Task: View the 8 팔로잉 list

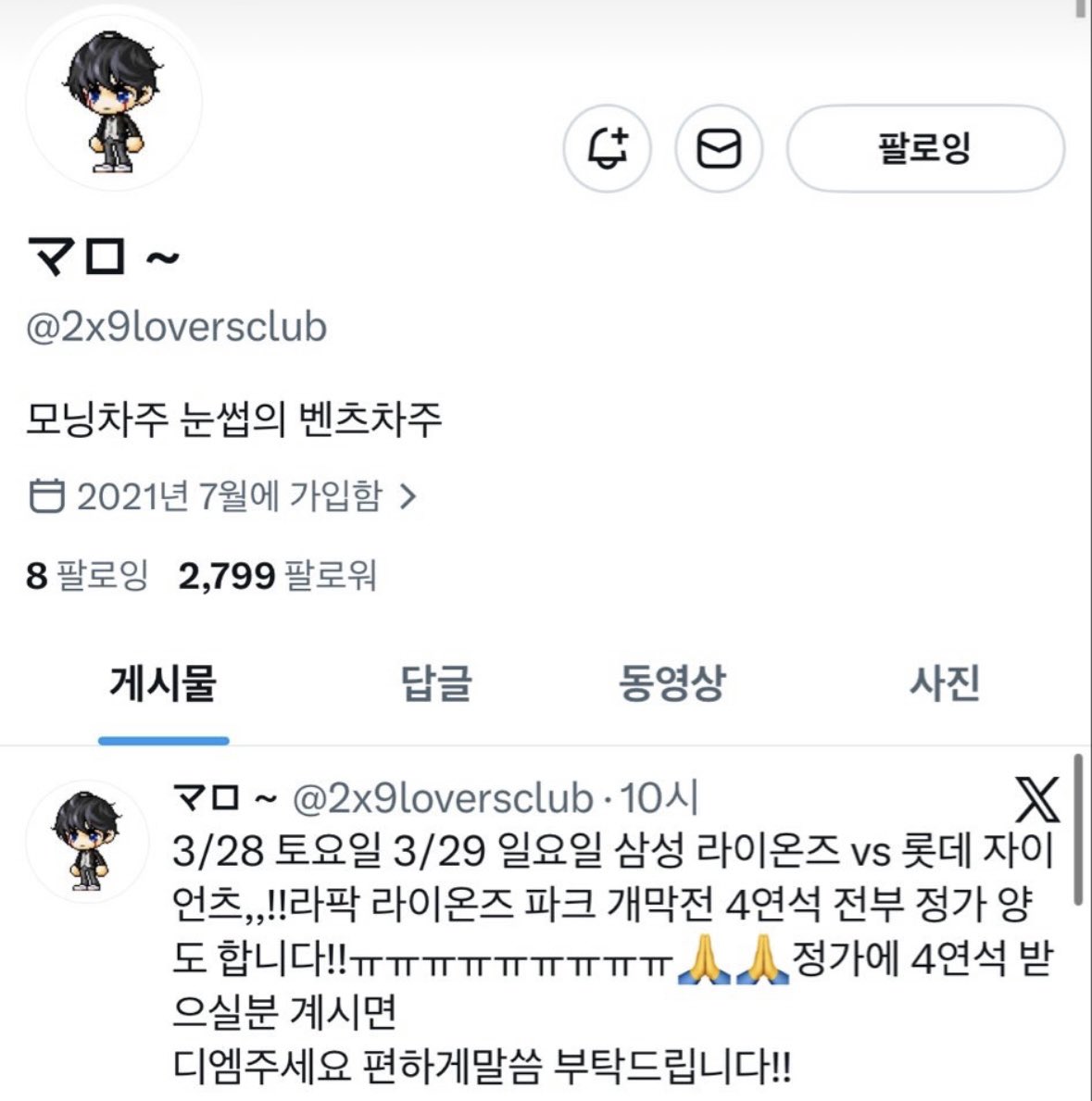Action: tap(87, 576)
